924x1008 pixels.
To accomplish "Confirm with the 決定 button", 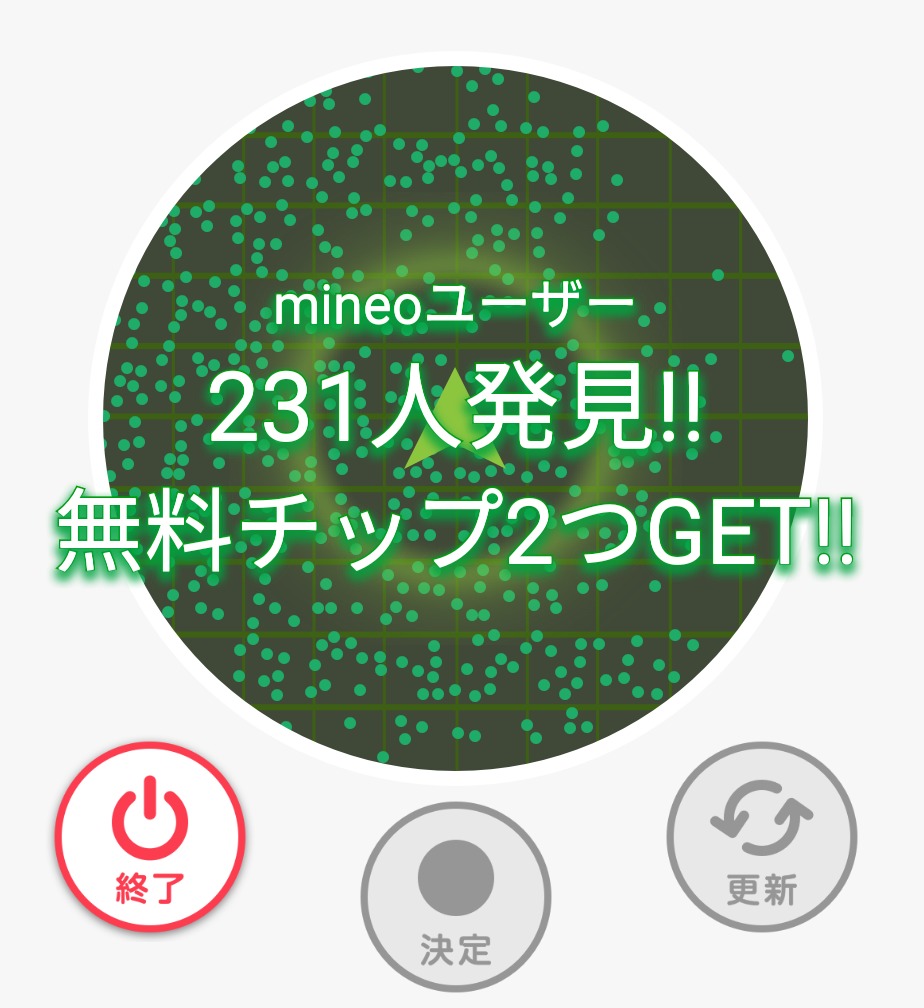I will (x=456, y=897).
